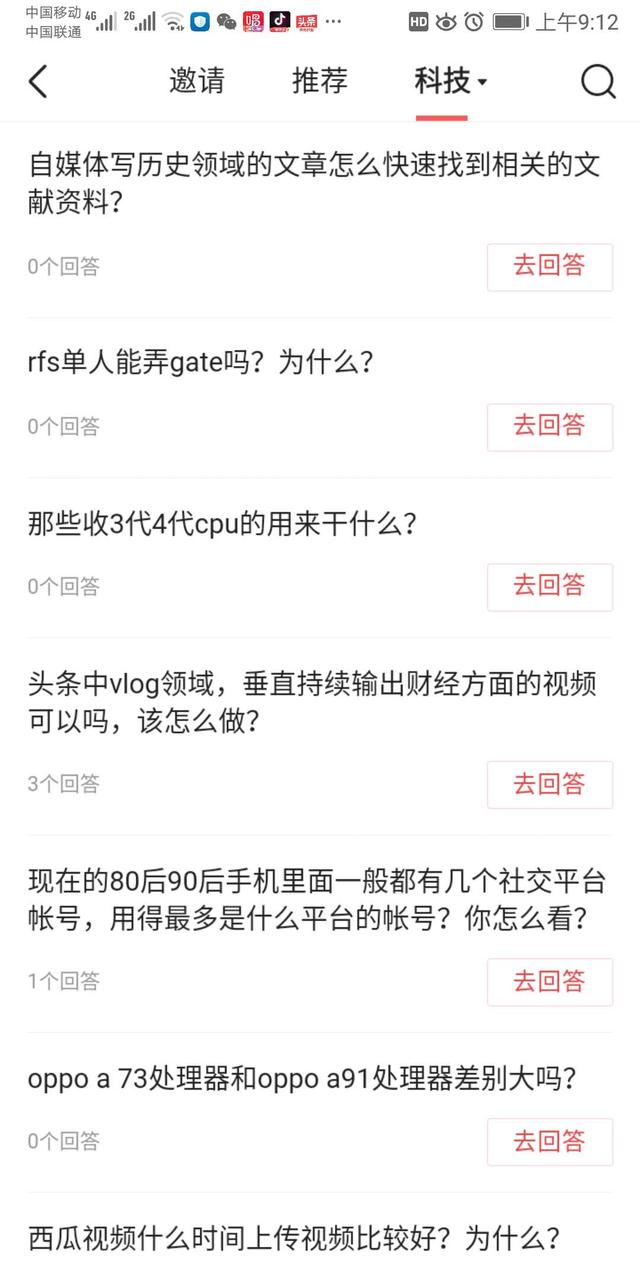Answer the 3代4代cpu question via 去回答
This screenshot has height=1280, width=640.
point(549,586)
